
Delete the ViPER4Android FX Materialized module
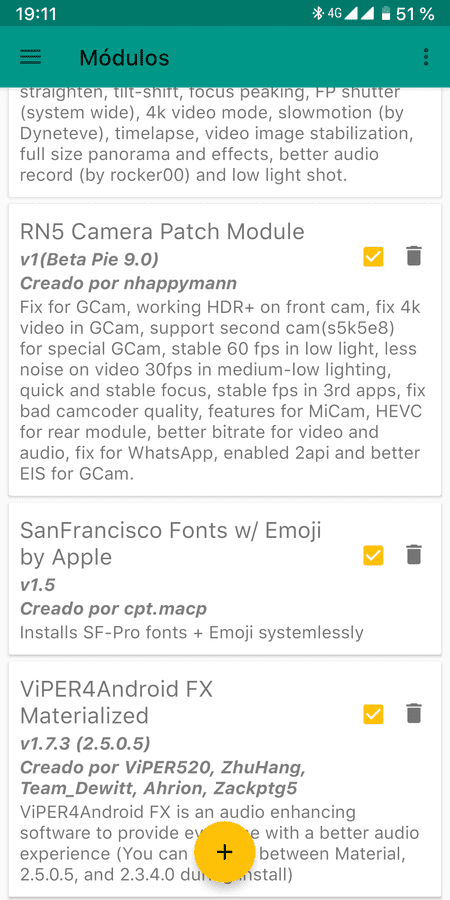(413, 713)
